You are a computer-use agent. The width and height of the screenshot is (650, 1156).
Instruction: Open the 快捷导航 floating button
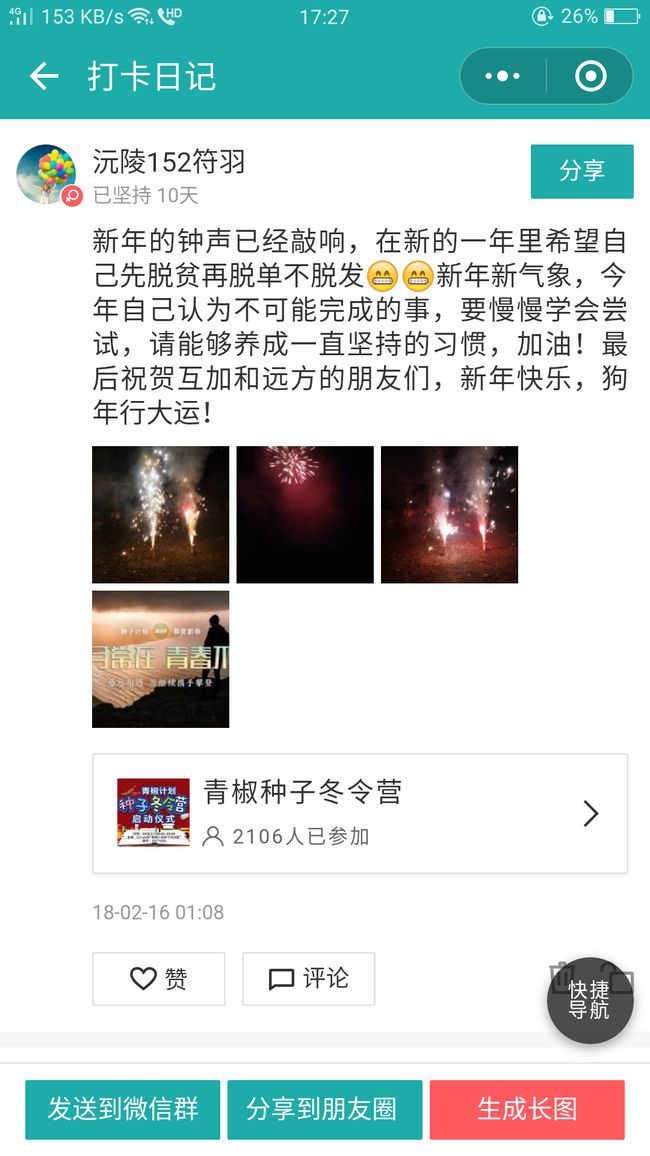point(590,1000)
